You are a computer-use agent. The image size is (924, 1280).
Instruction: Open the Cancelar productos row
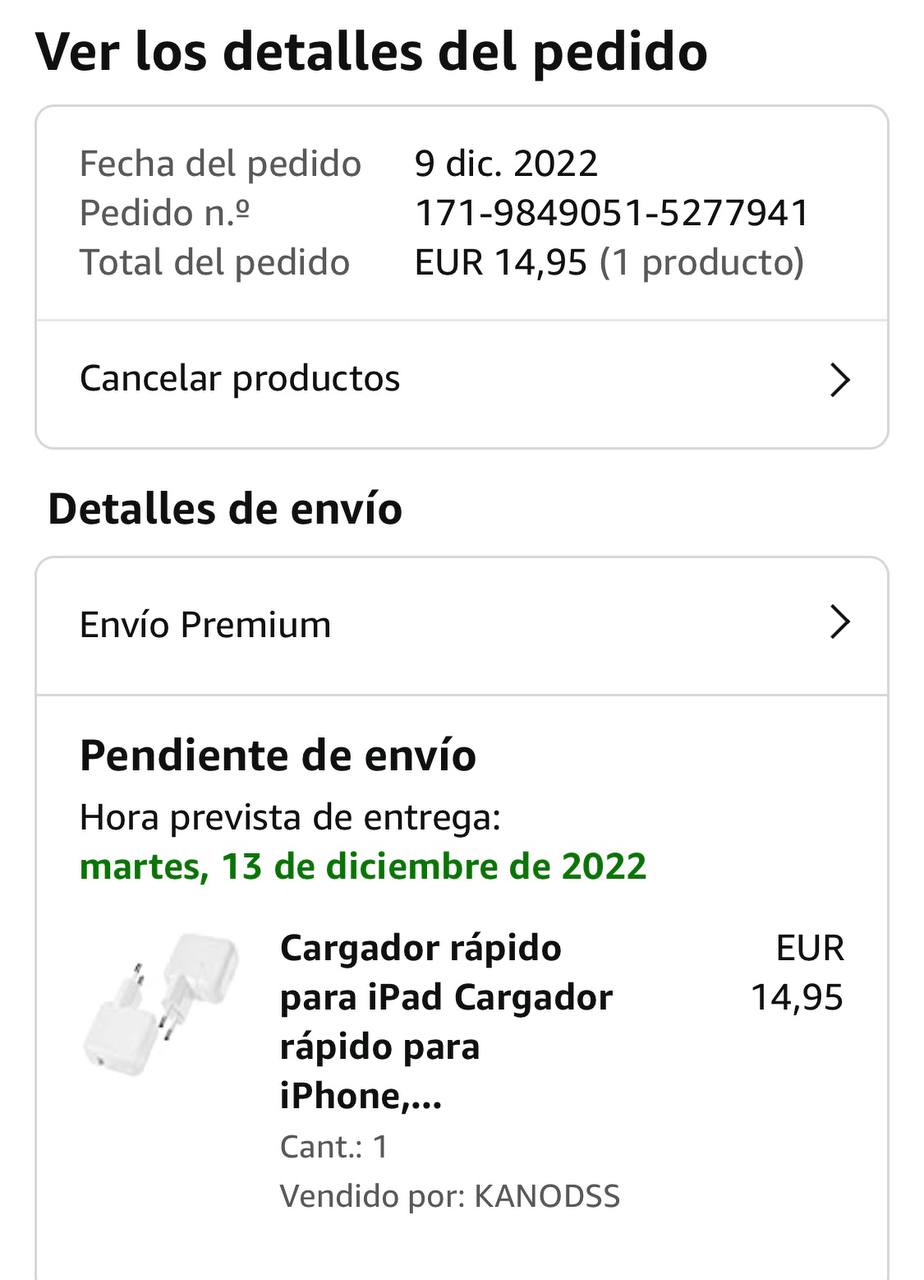461,380
